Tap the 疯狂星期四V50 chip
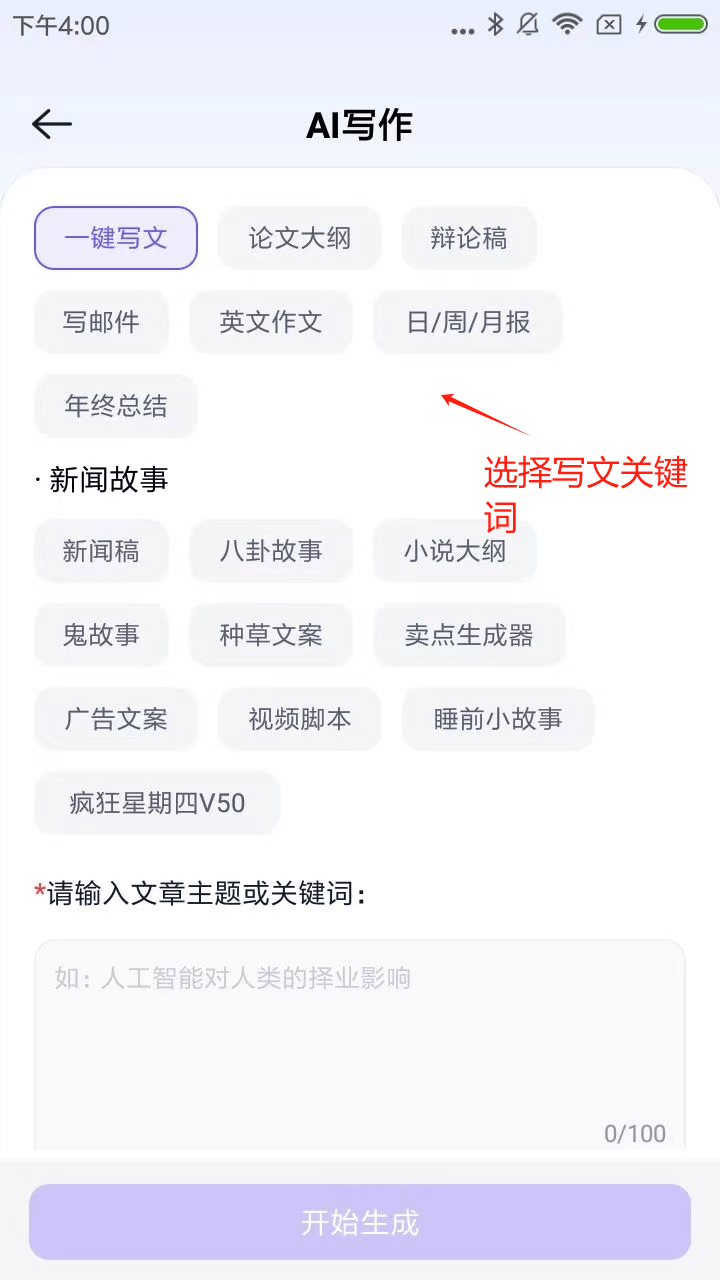 pos(157,803)
